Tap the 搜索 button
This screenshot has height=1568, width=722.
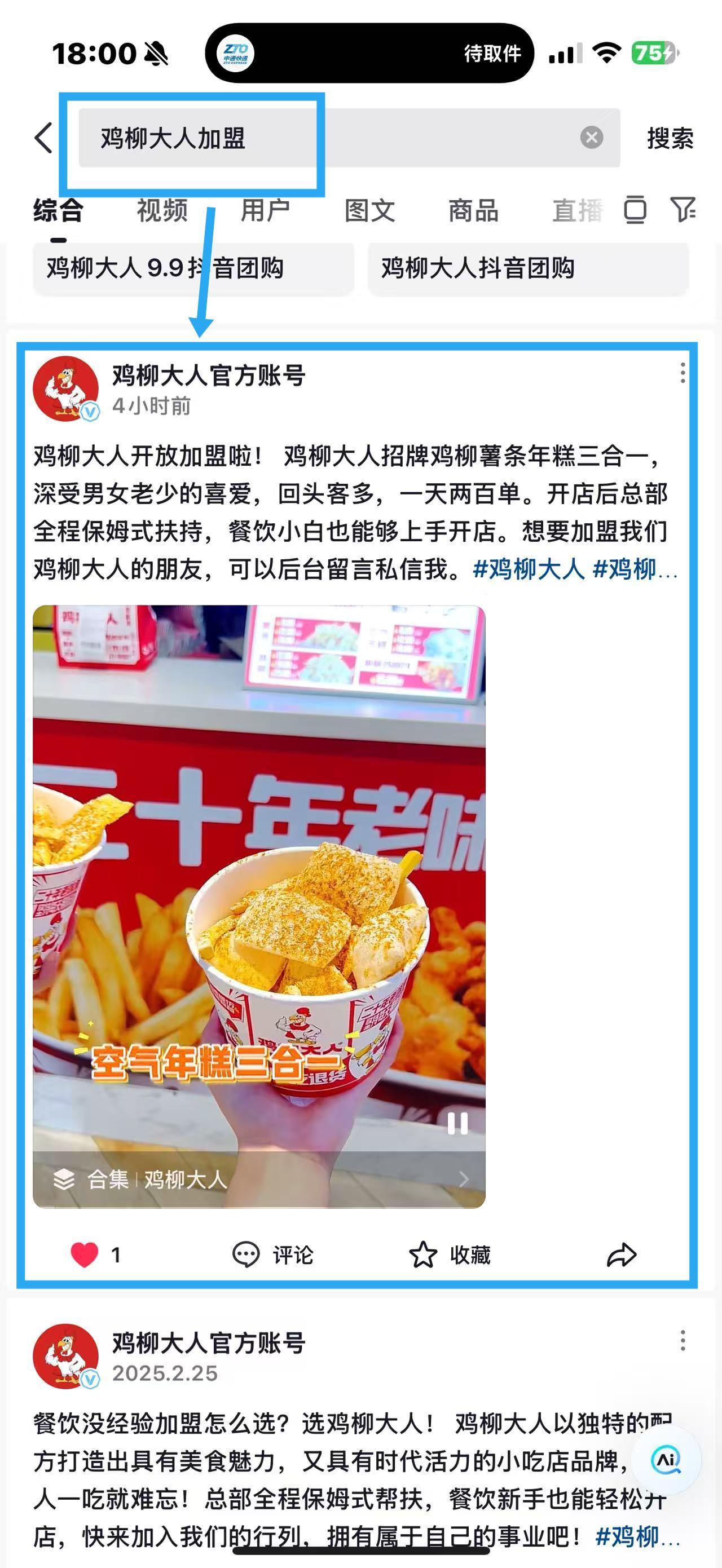[x=670, y=139]
